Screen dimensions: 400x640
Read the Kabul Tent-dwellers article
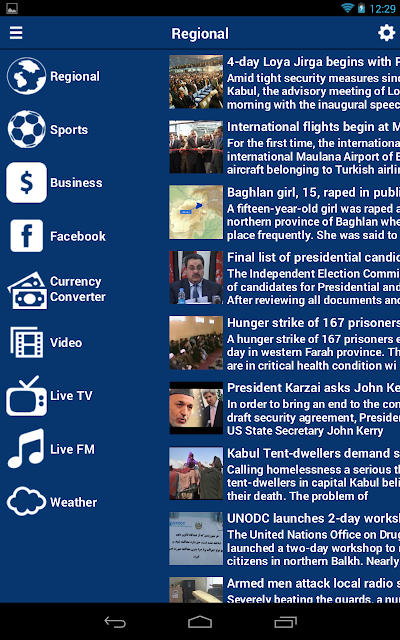pos(284,474)
